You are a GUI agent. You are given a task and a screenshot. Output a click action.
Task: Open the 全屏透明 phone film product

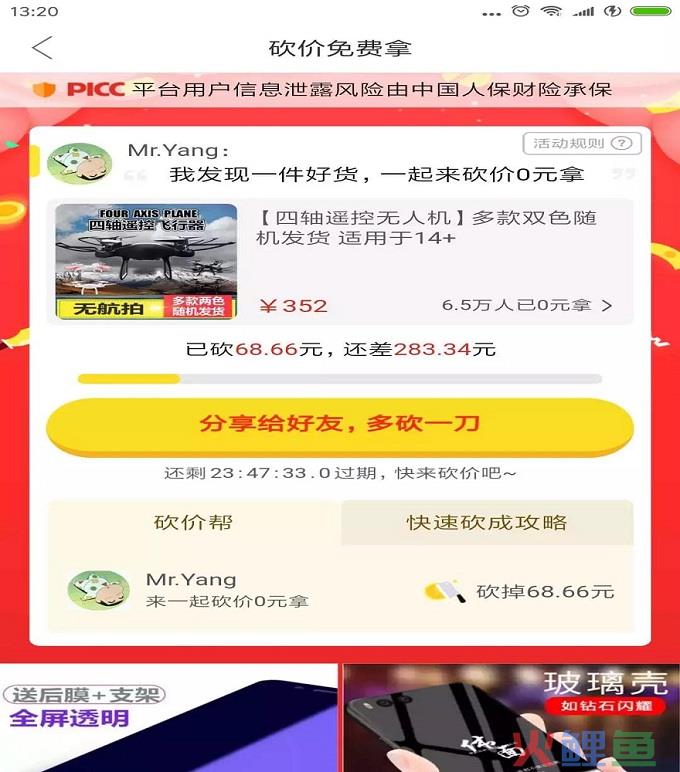tap(168, 718)
